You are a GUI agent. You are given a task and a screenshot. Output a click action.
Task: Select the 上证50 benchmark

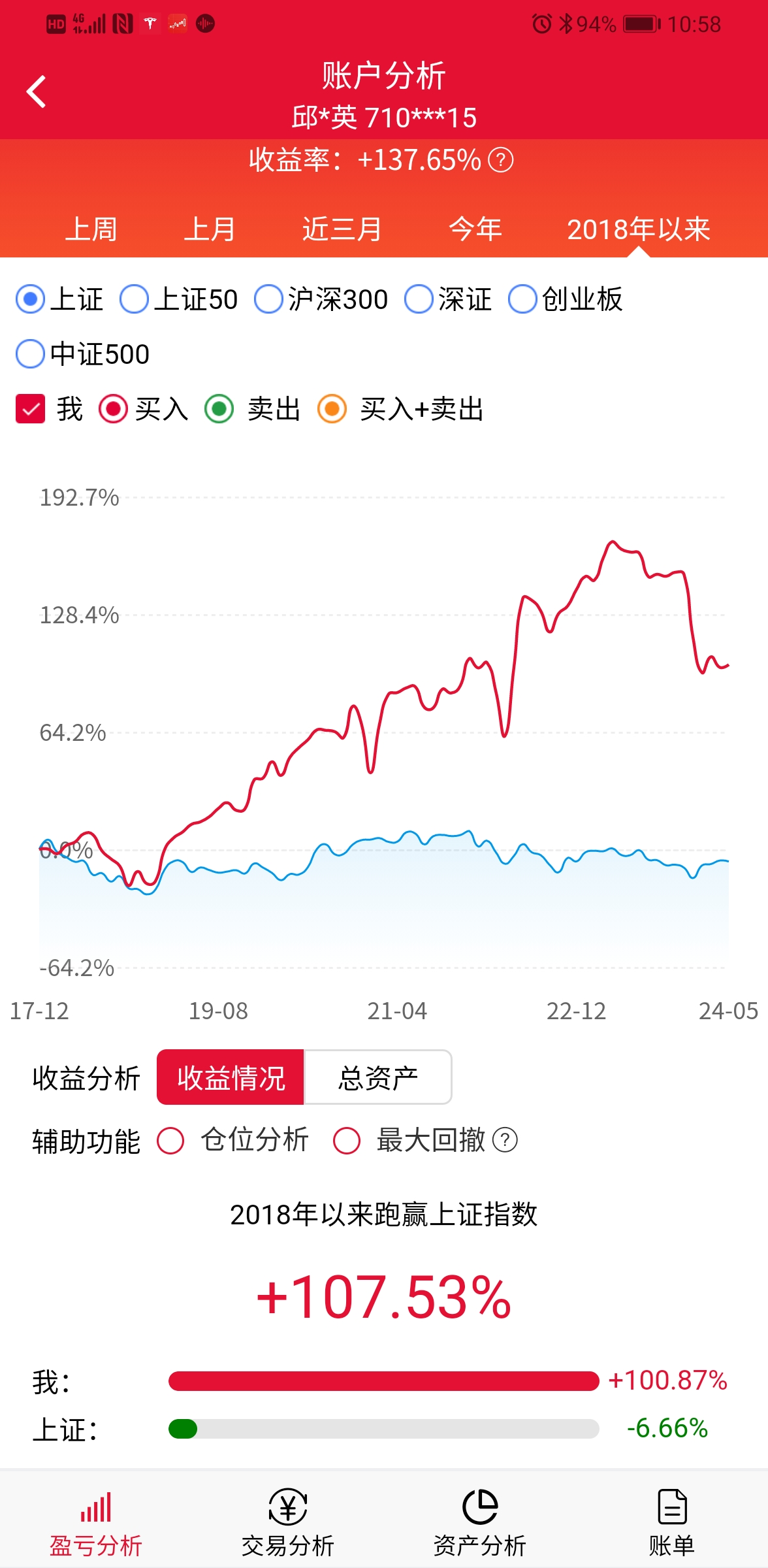135,299
